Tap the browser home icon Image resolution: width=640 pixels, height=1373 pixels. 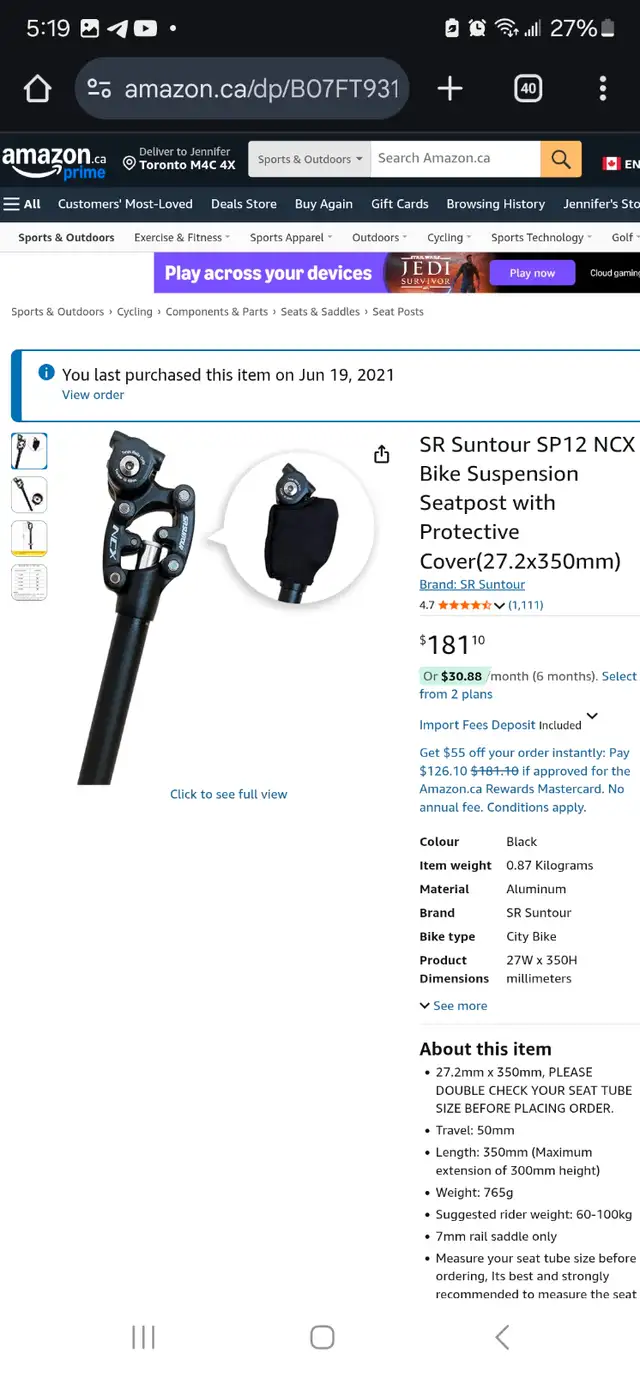click(37, 89)
